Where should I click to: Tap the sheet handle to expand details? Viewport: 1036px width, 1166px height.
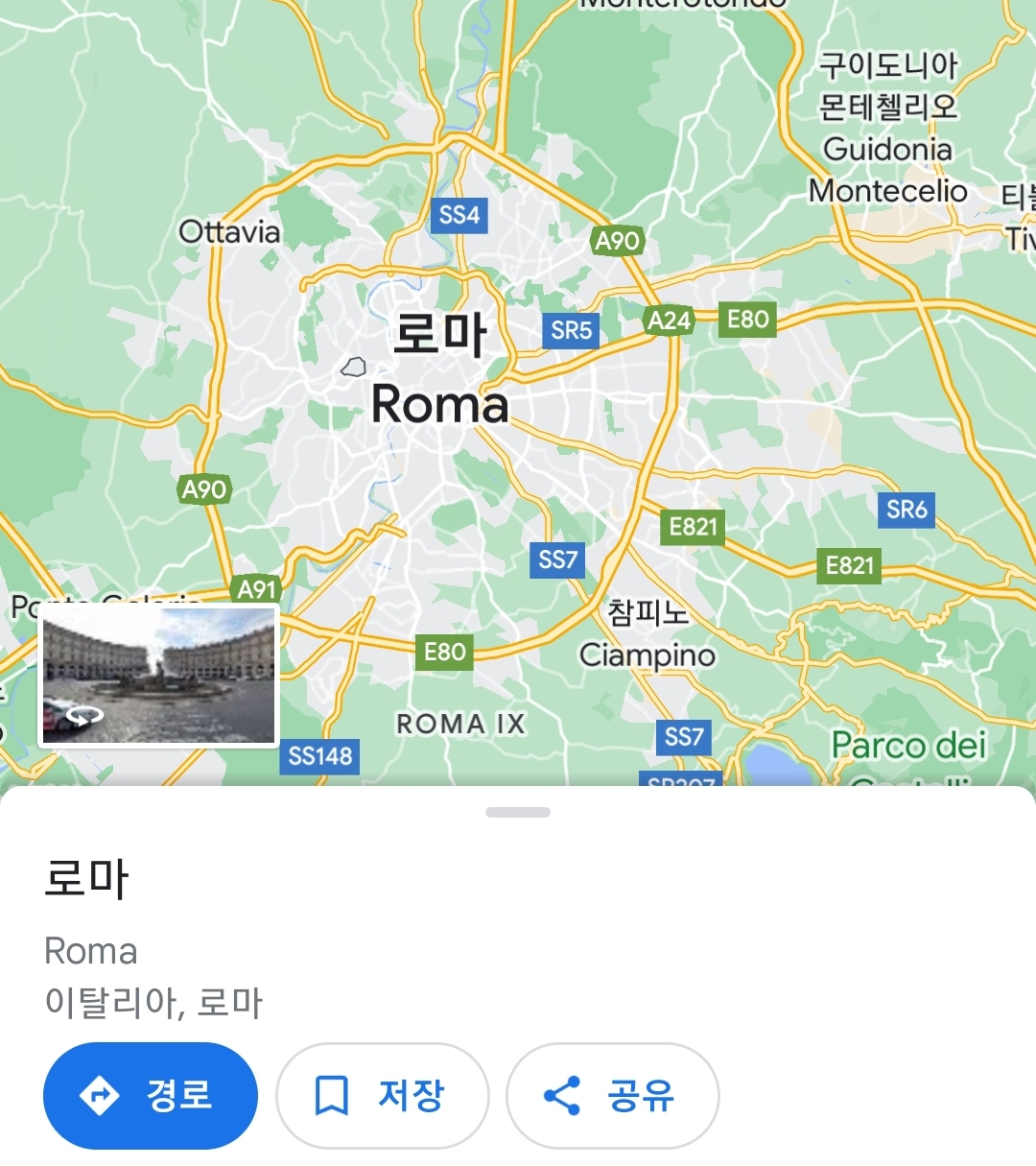tap(518, 812)
